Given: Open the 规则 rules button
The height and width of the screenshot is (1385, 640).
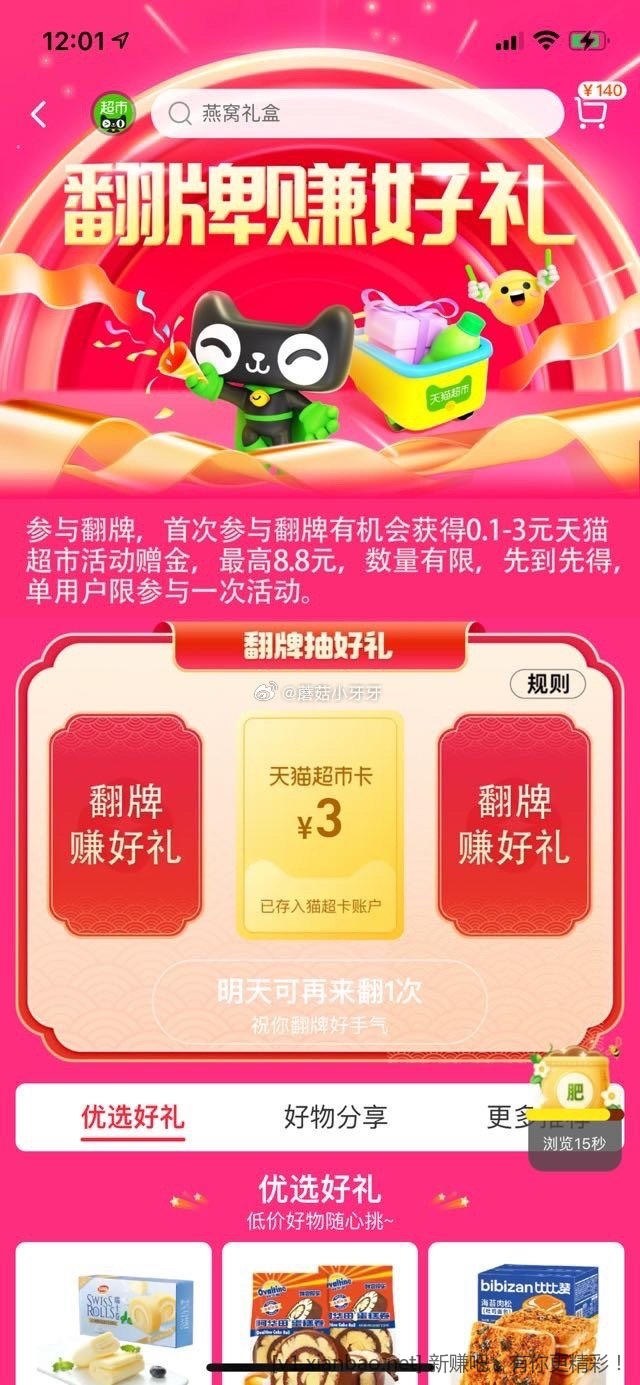Looking at the screenshot, I should click(x=548, y=684).
